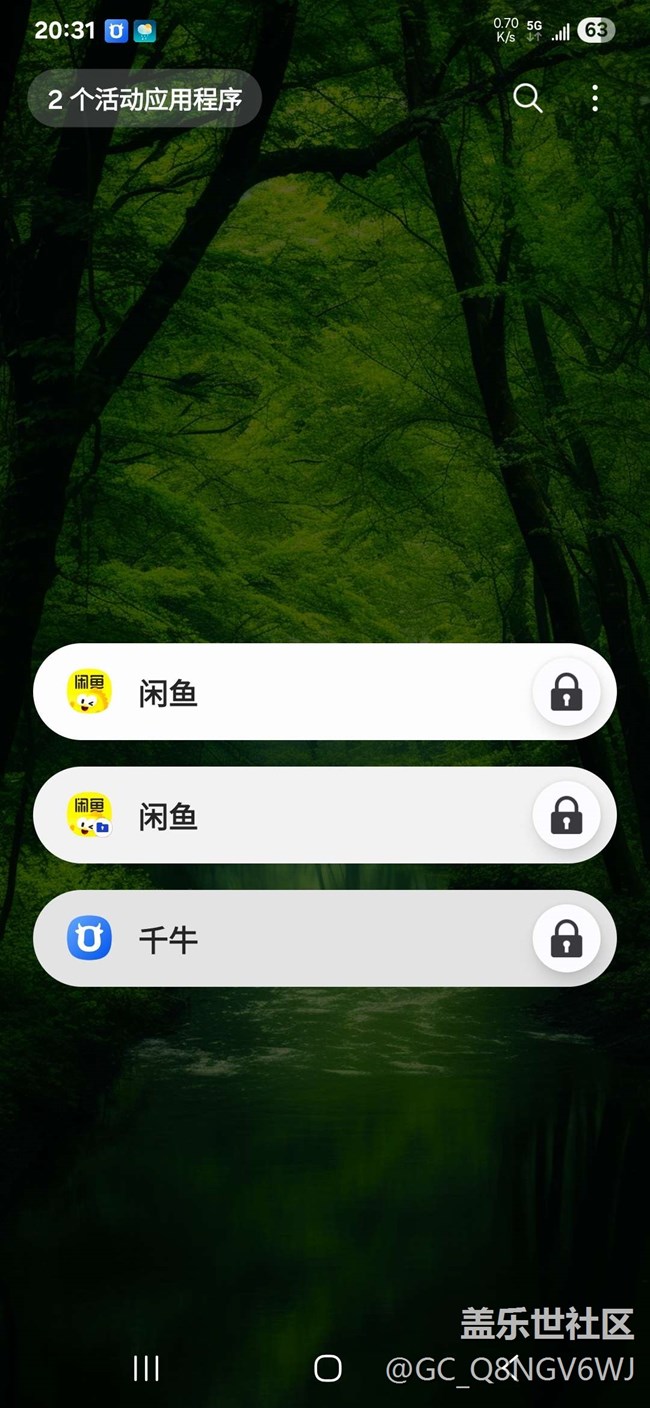Lock the first 闲鱼 app

[x=566, y=692]
